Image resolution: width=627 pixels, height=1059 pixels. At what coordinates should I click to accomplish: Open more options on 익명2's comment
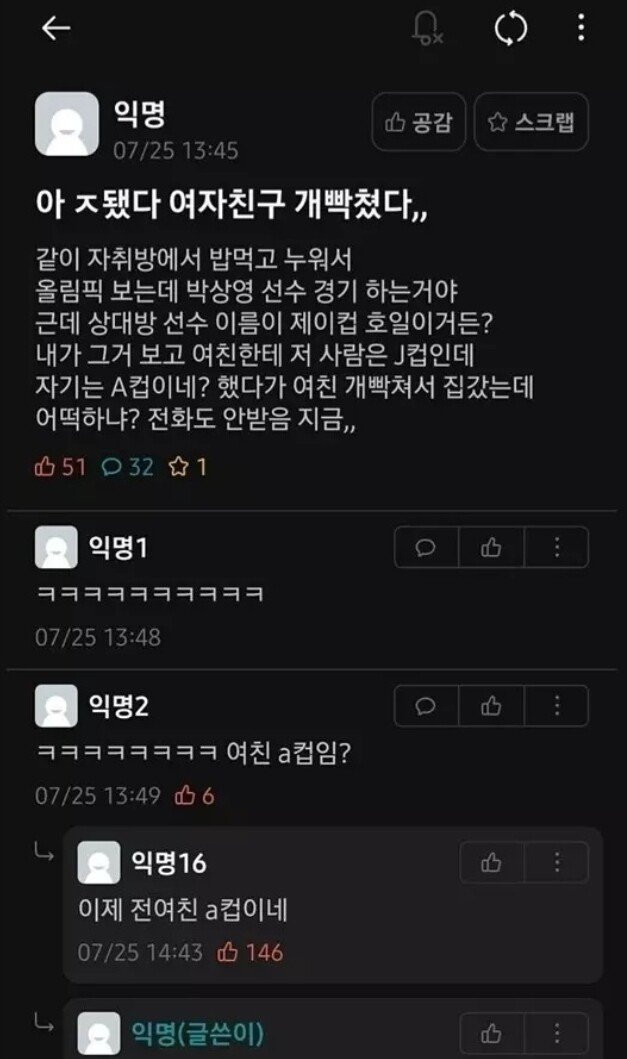[x=557, y=706]
